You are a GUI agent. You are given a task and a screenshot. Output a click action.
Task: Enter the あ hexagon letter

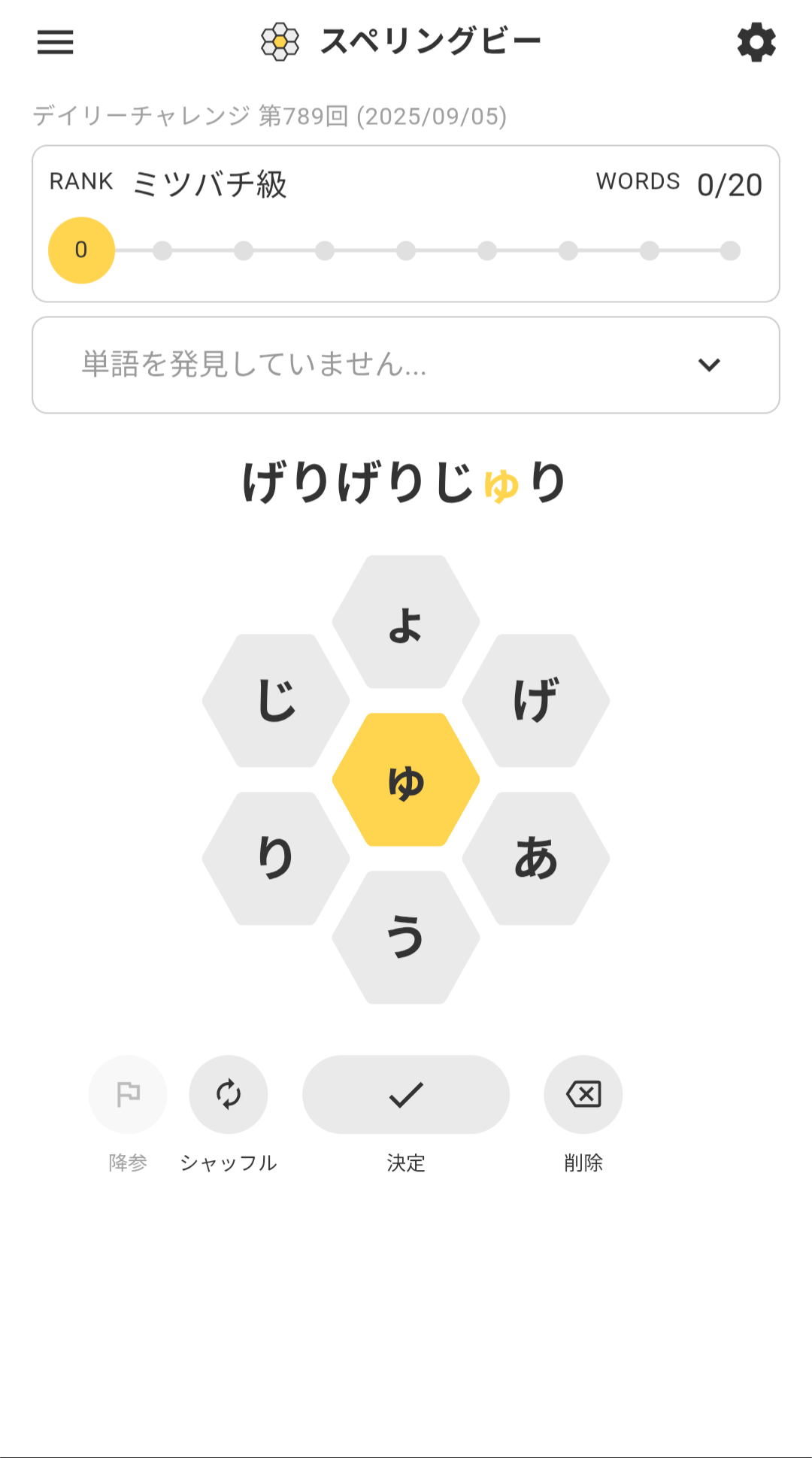click(536, 858)
